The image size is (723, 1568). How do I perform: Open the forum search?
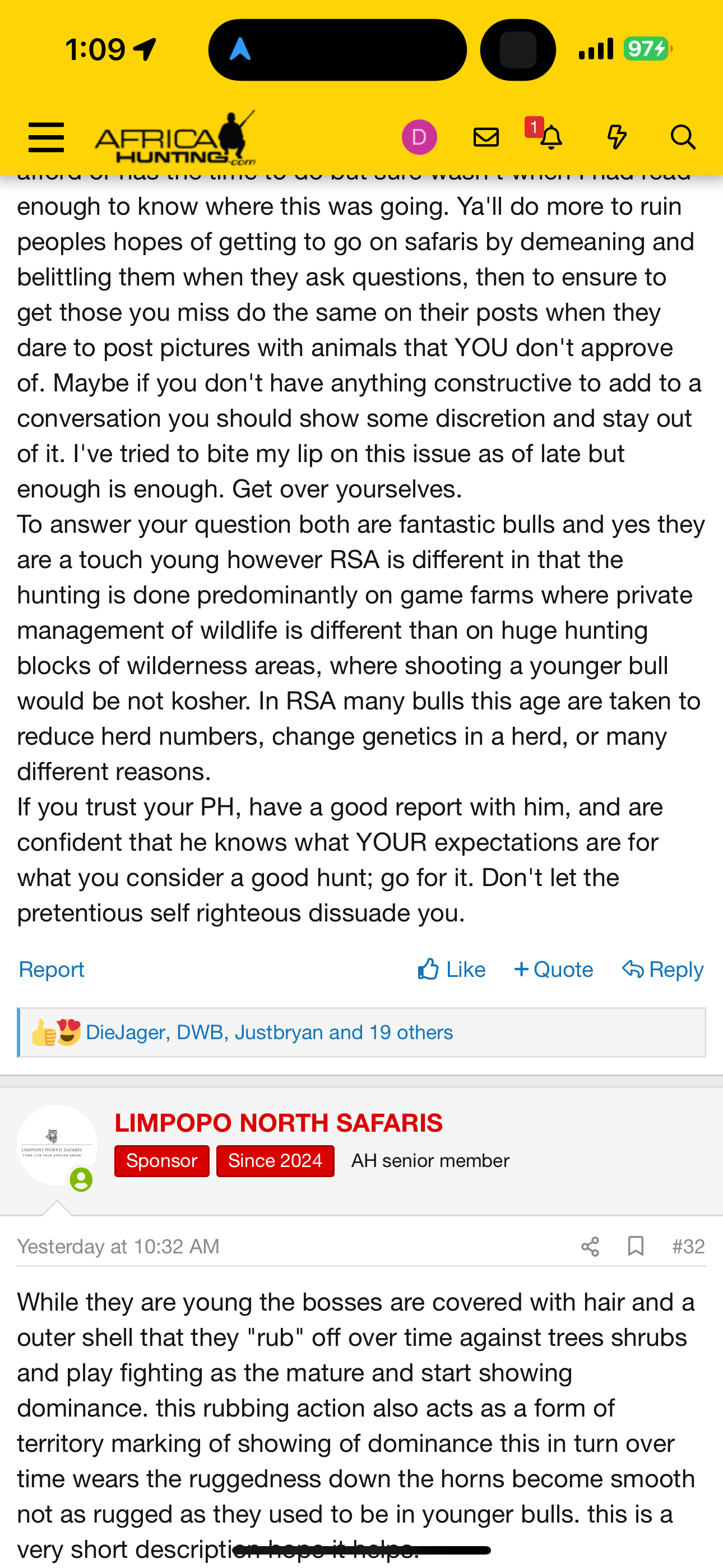(x=683, y=137)
